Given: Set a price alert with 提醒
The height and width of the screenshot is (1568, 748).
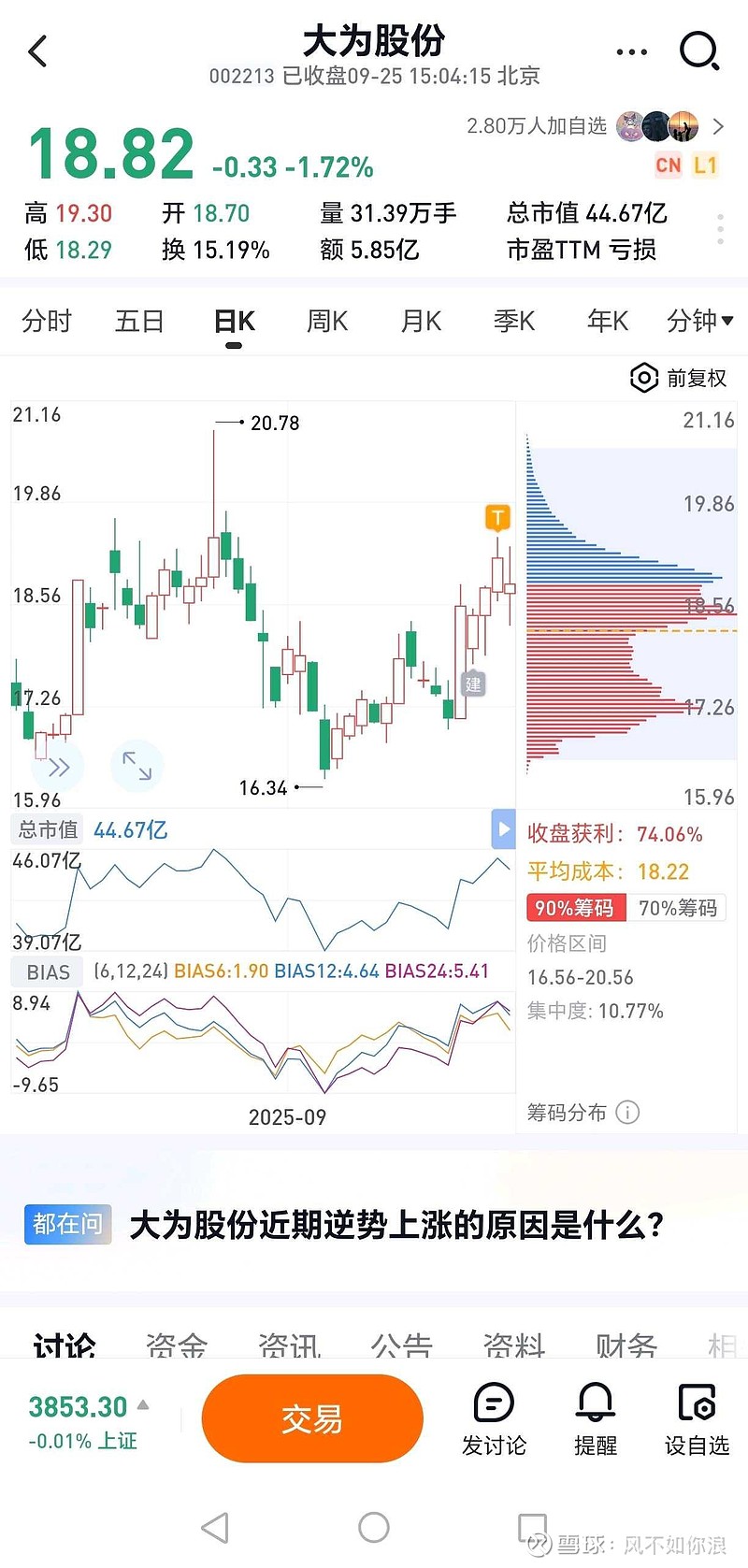Looking at the screenshot, I should [x=596, y=1420].
